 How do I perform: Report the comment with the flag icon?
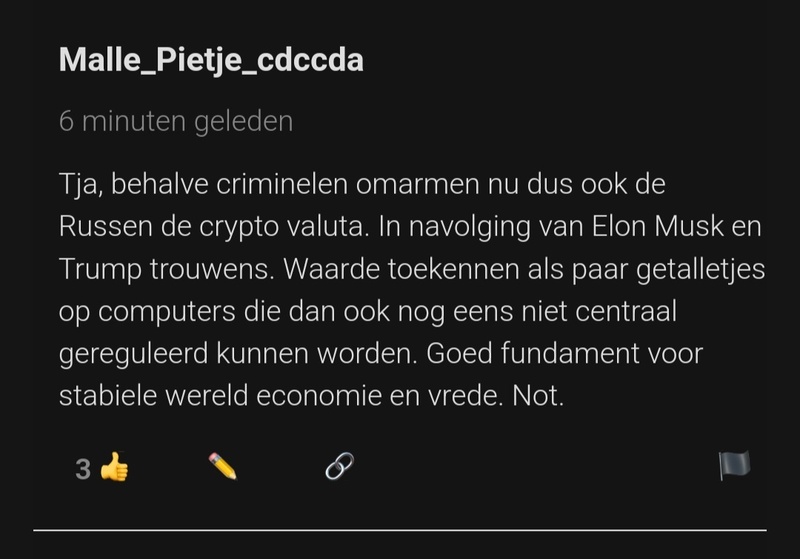tap(734, 466)
